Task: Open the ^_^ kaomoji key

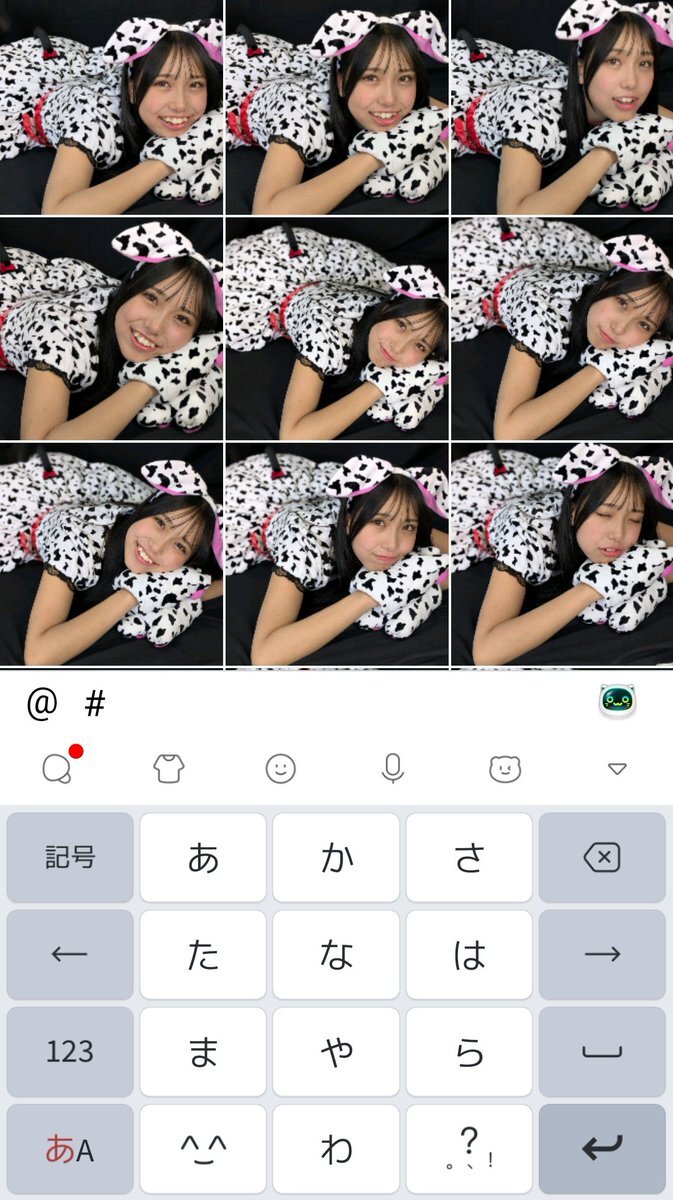Action: [x=203, y=1149]
